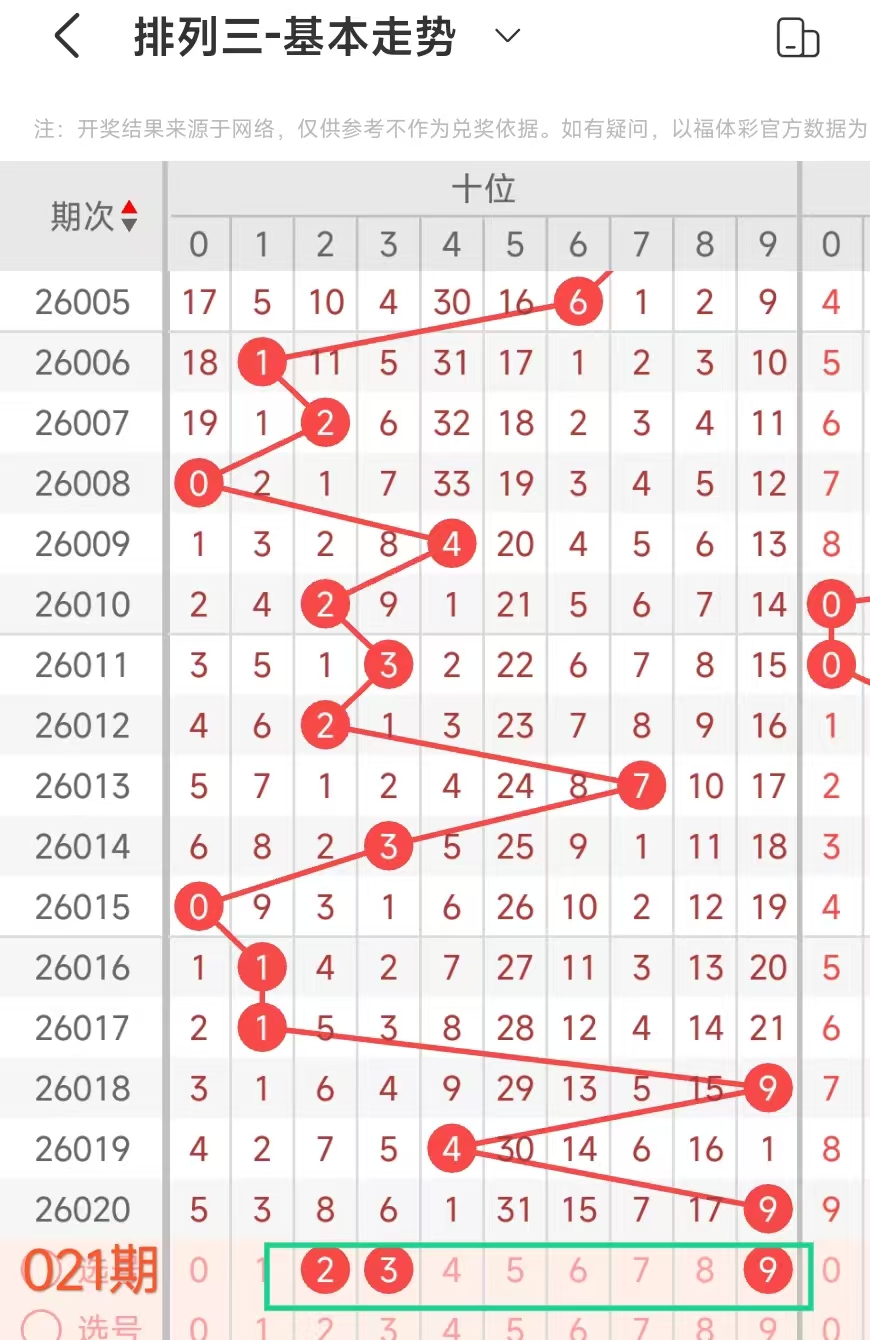Pick number 7 in the highlighted pick row
The height and width of the screenshot is (1340, 870).
coord(641,1271)
